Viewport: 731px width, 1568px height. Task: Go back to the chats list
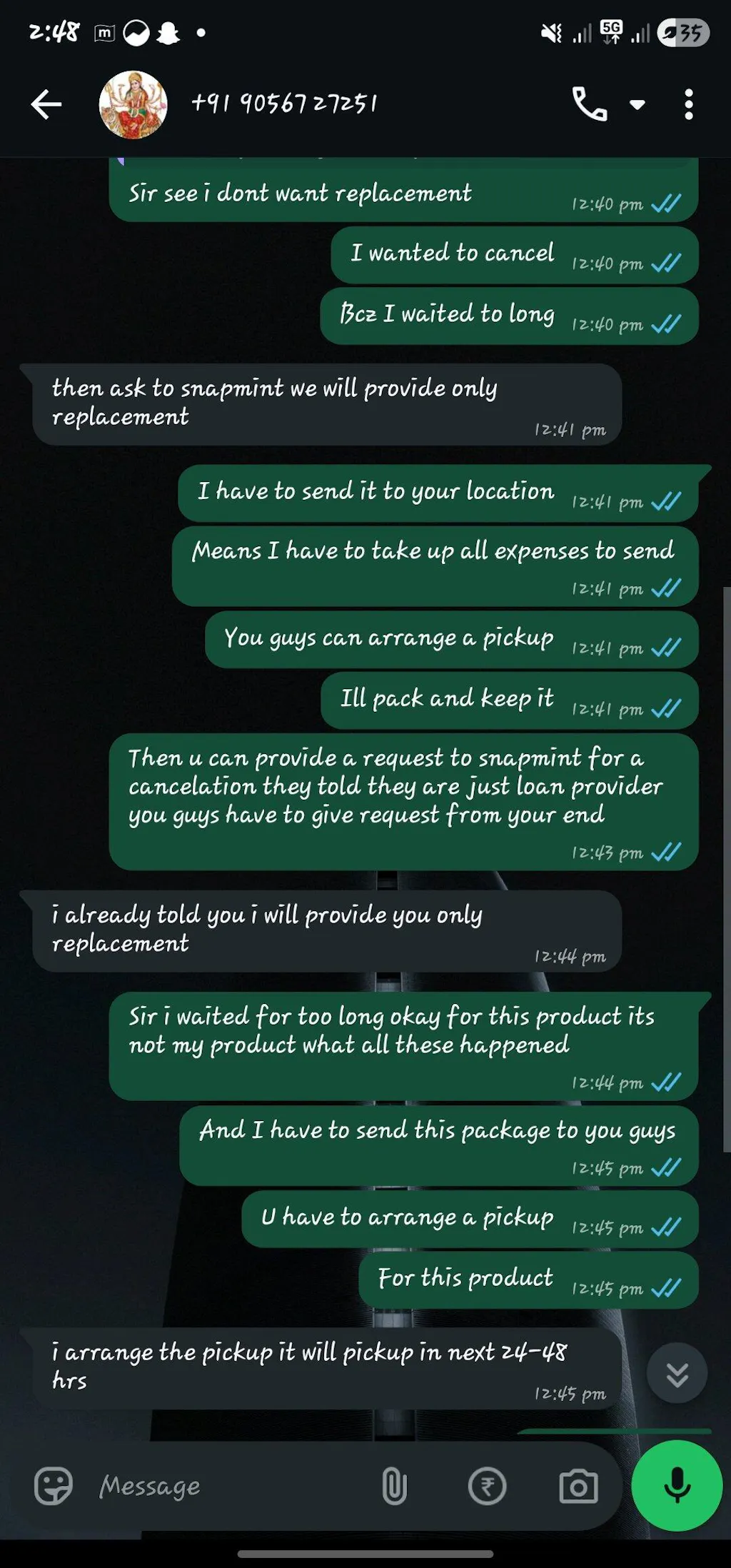tap(46, 105)
